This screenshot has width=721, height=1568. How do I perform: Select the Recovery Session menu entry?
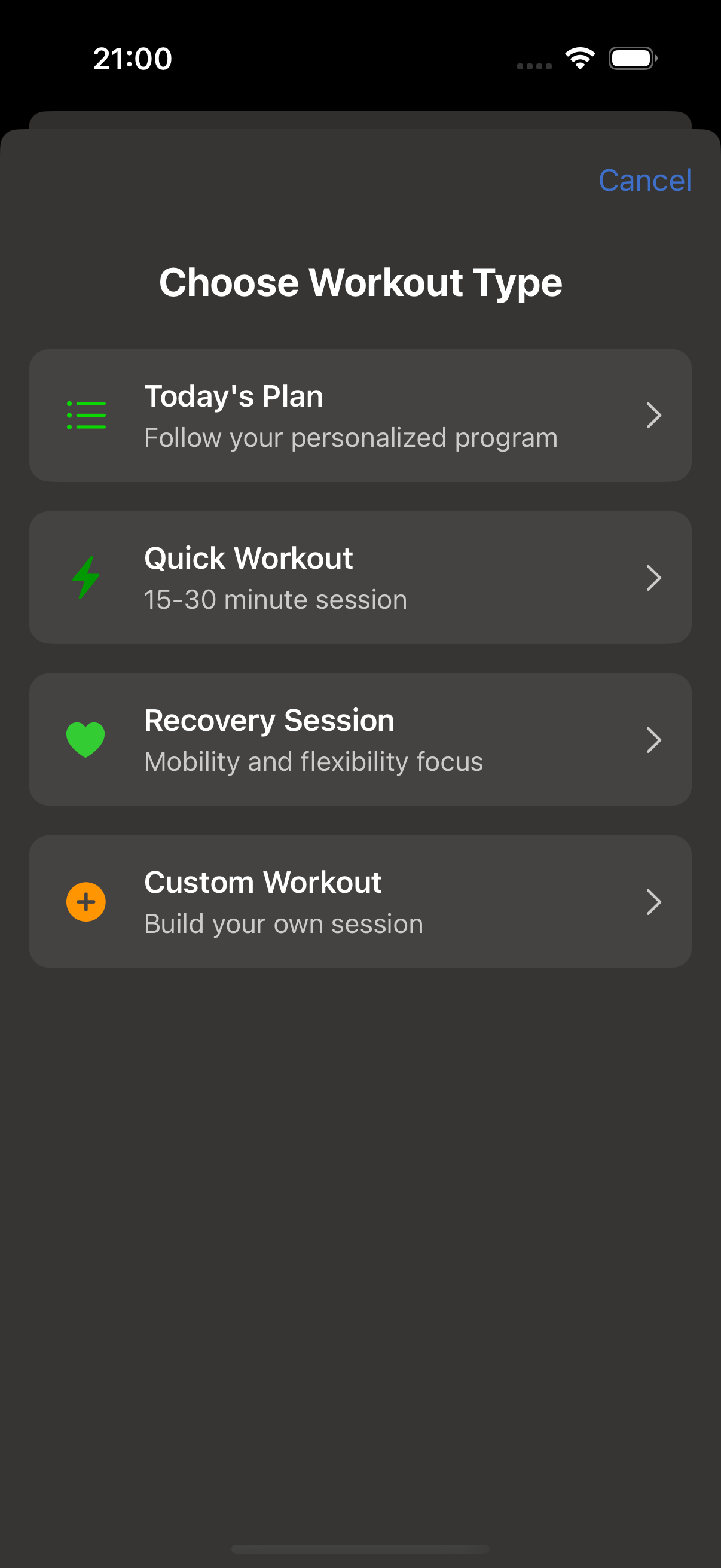(360, 740)
